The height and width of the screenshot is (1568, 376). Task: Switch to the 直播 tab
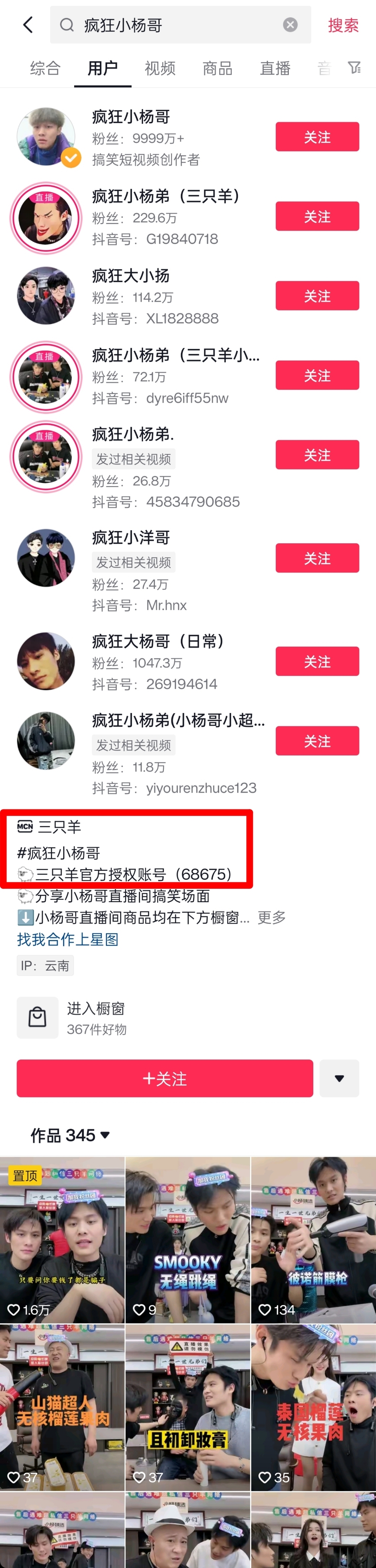point(275,68)
